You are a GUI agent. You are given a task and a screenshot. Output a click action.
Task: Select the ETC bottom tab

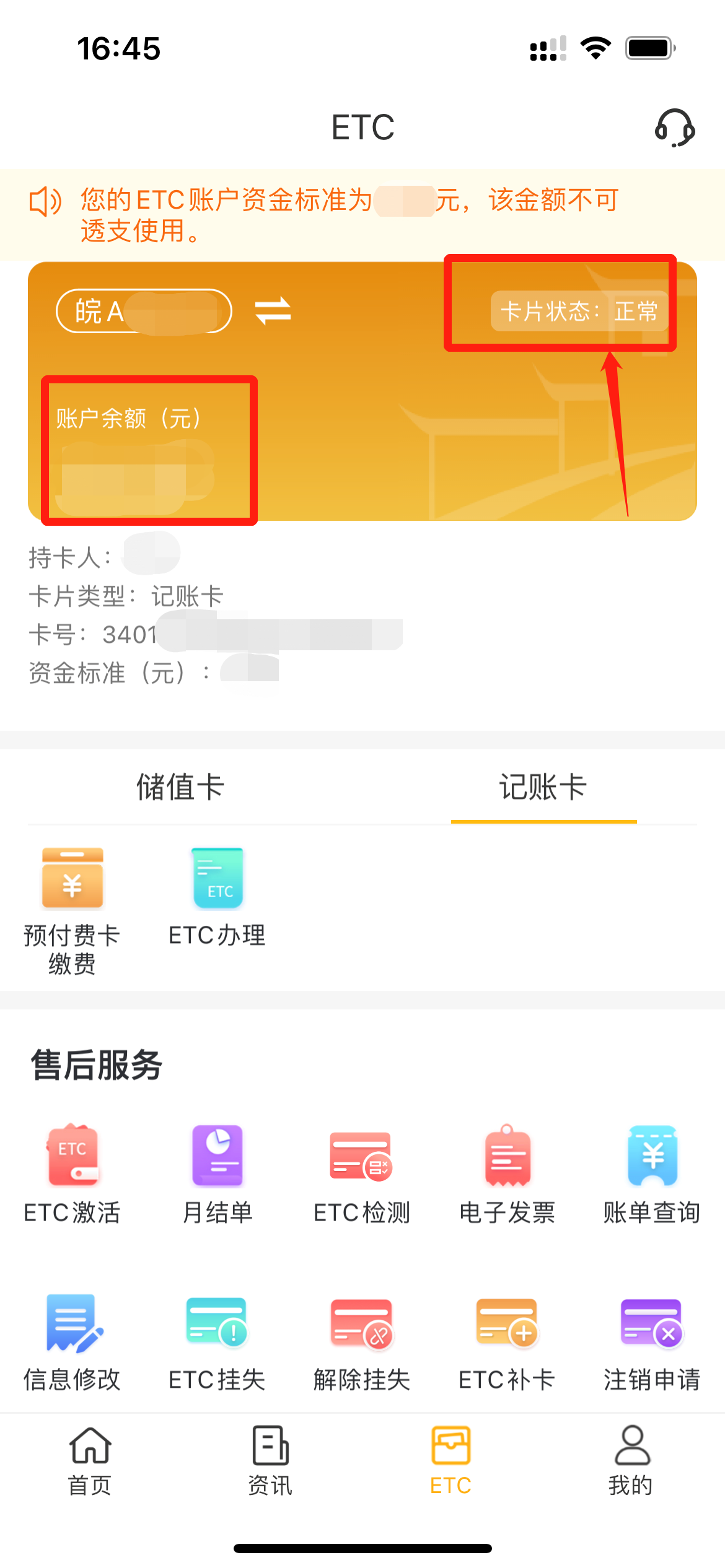tap(450, 1460)
